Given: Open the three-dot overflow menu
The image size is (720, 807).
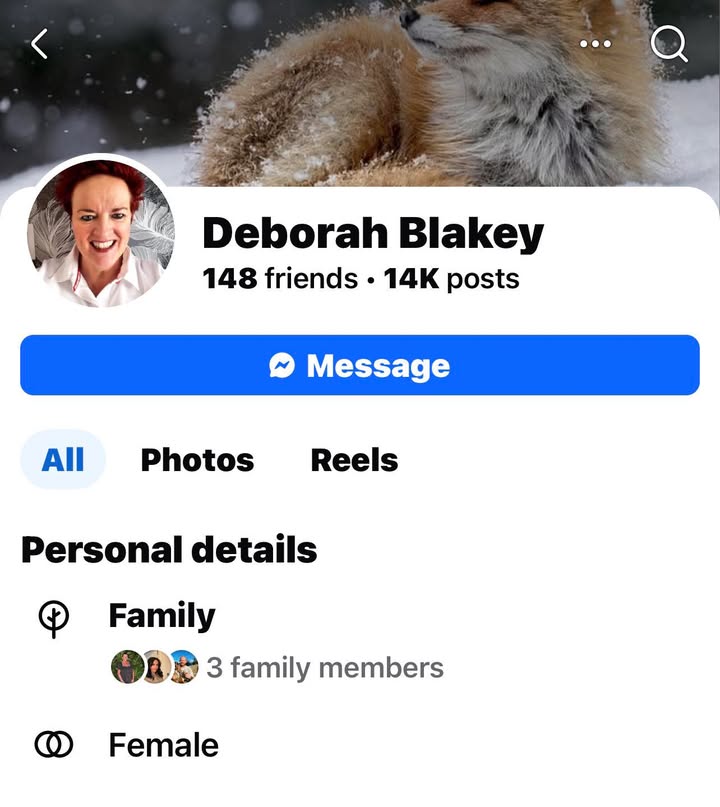Looking at the screenshot, I should (595, 44).
